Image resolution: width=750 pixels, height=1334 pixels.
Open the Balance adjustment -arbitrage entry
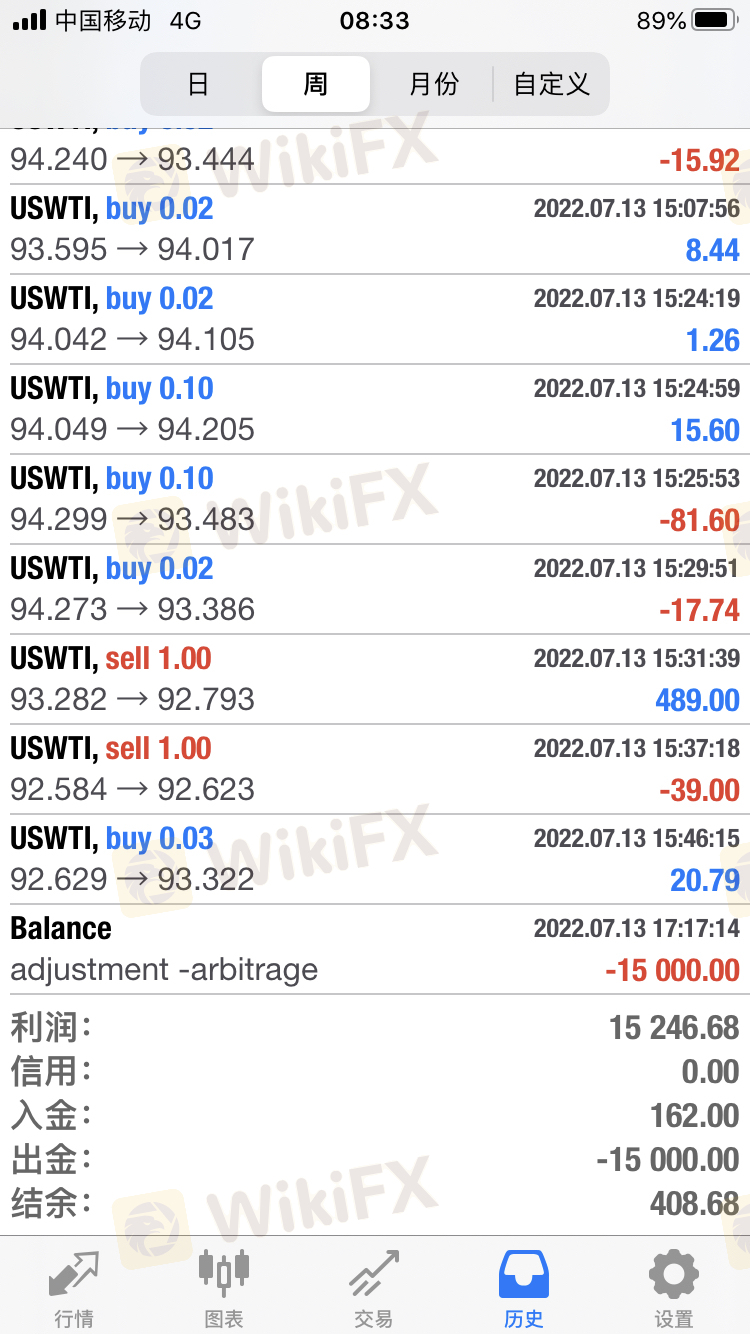click(375, 949)
